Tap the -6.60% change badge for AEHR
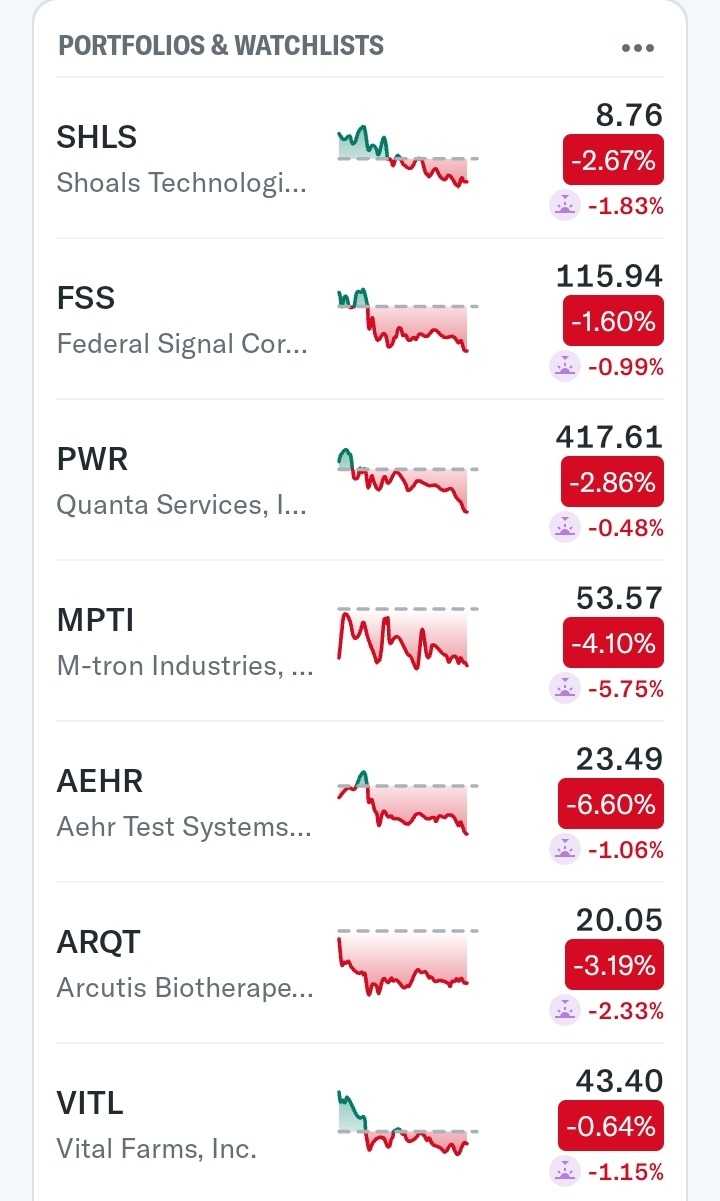This screenshot has width=720, height=1201. pos(611,805)
